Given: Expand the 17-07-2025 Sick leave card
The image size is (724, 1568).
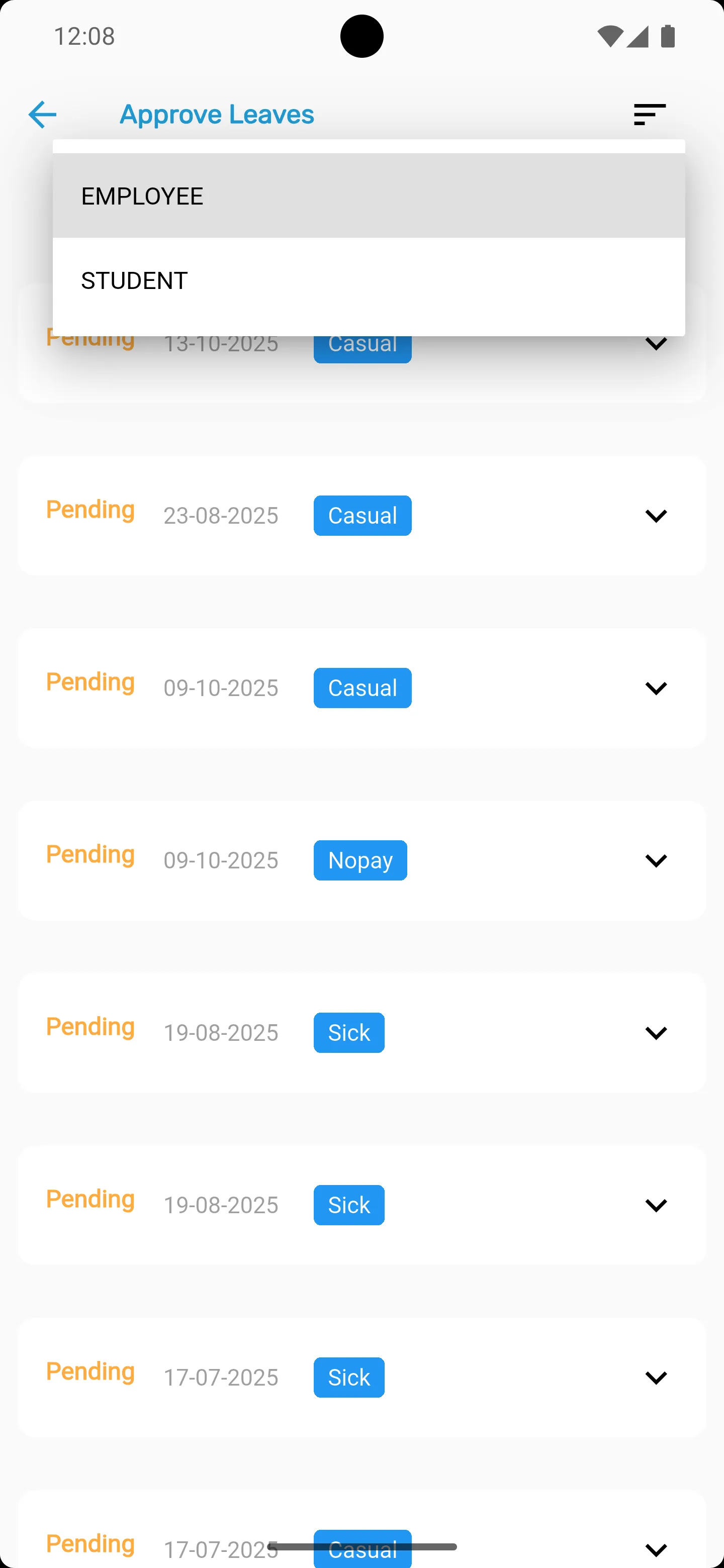Looking at the screenshot, I should [657, 1378].
